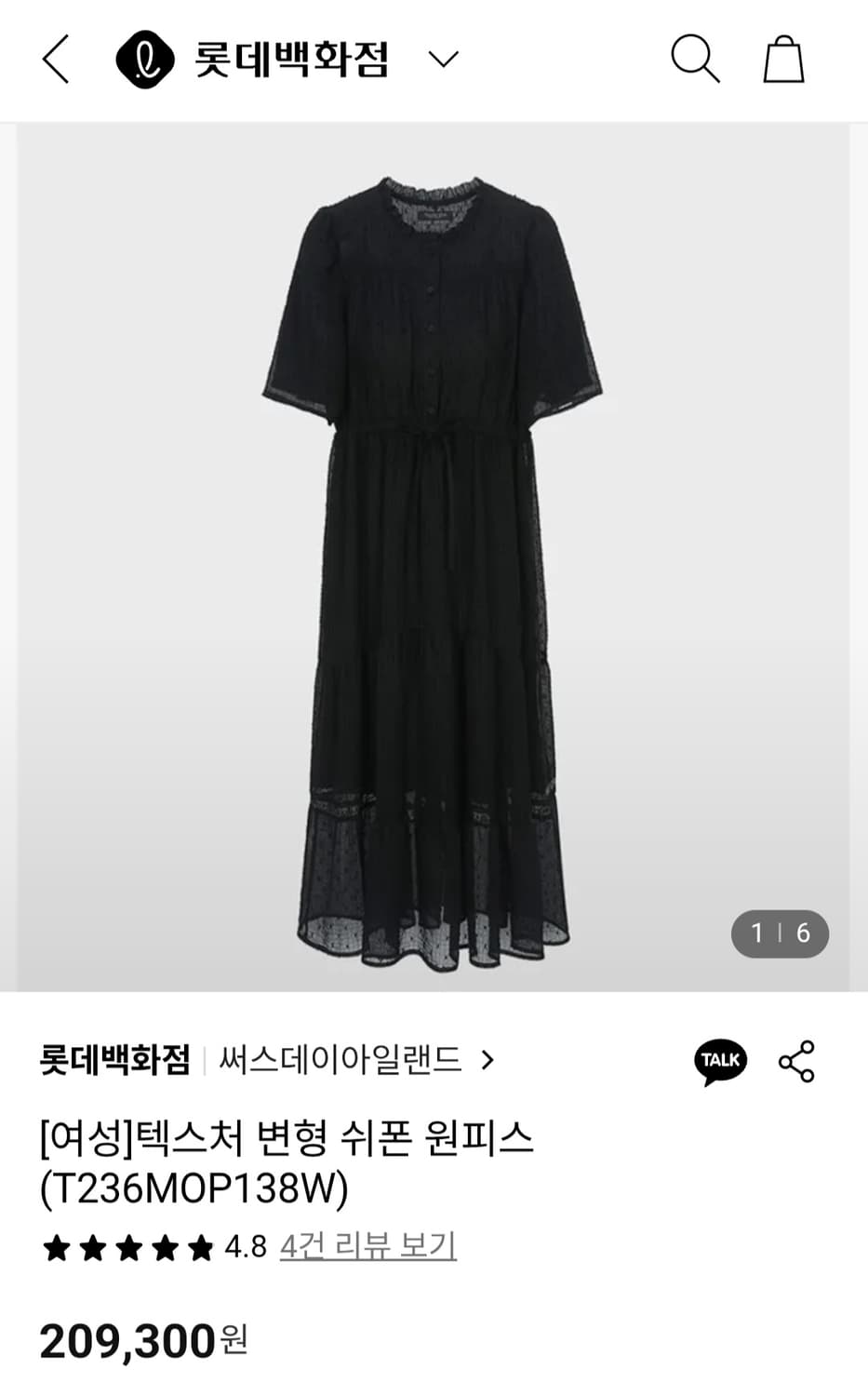This screenshot has height=1396, width=868.
Task: Go back with the left arrow icon
Action: 55,59
